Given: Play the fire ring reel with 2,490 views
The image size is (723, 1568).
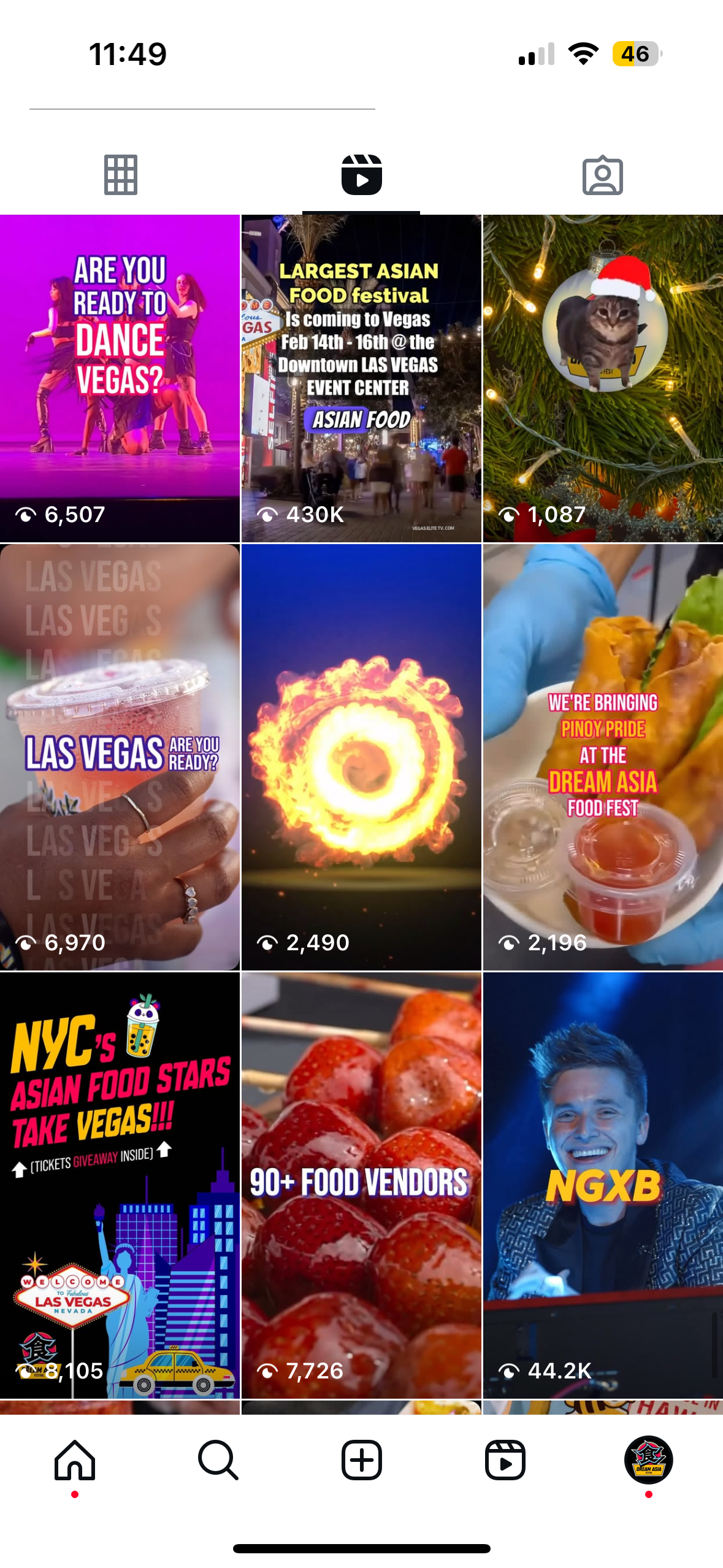Looking at the screenshot, I should 361,757.
